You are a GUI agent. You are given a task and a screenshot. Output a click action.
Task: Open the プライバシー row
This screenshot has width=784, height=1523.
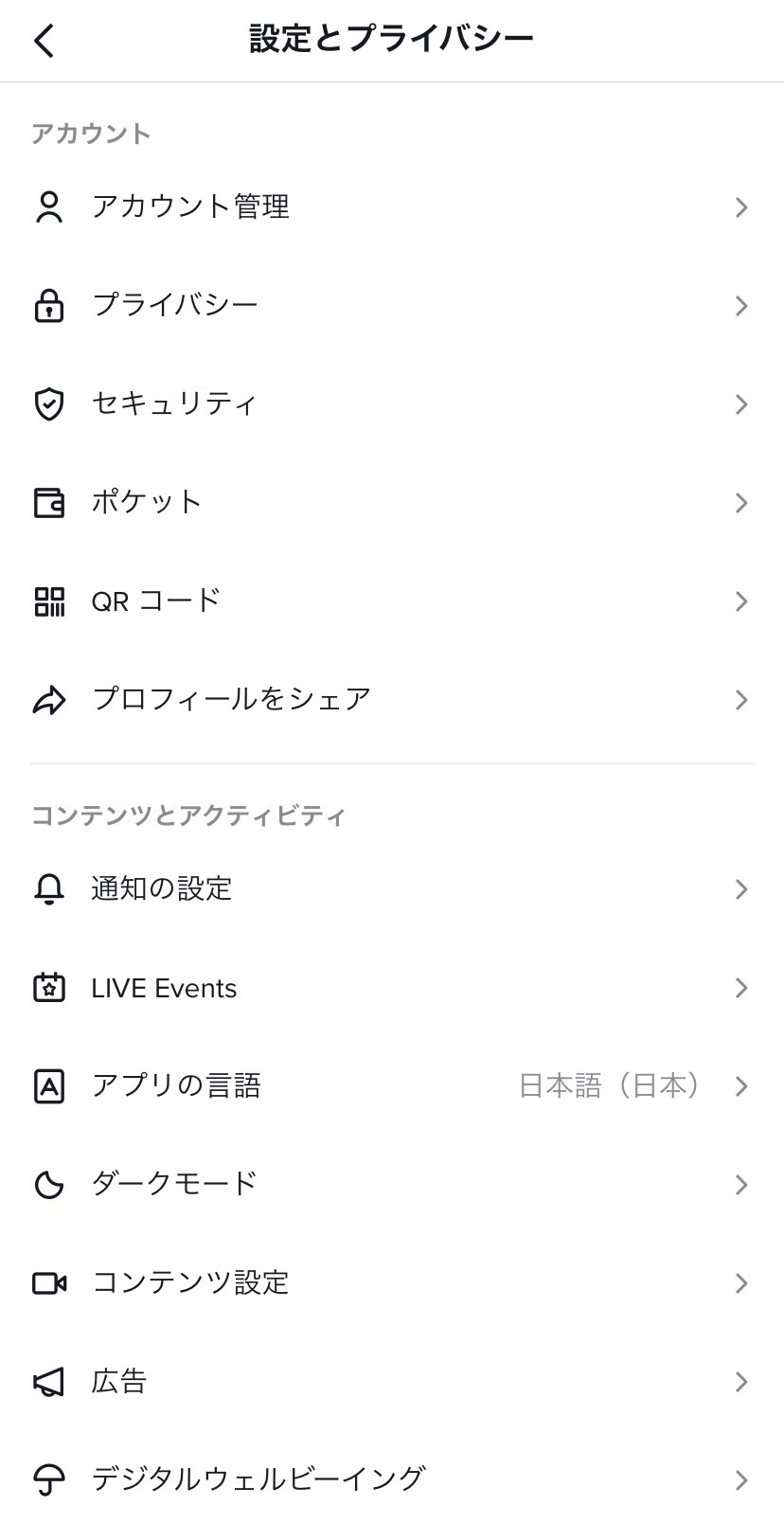point(392,305)
